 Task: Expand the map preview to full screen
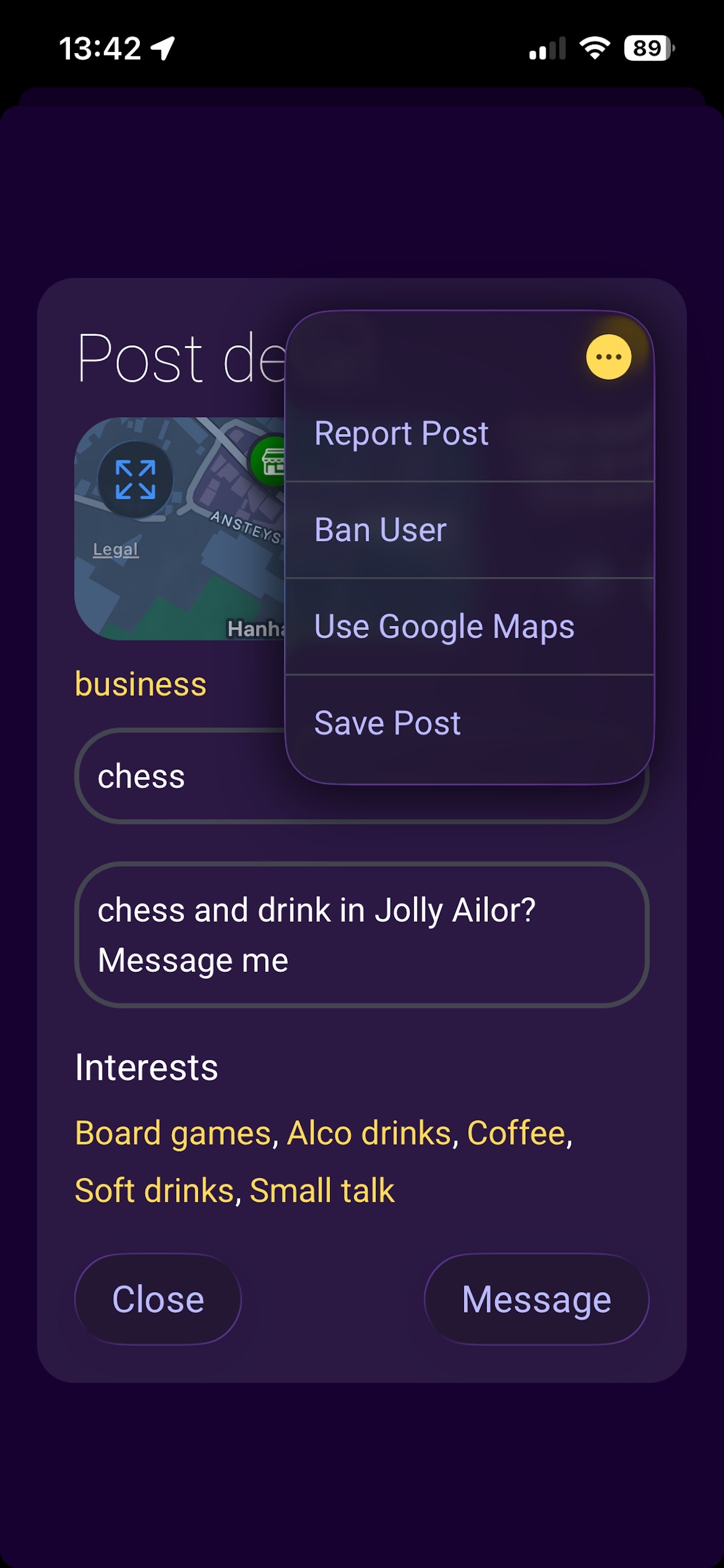pyautogui.click(x=135, y=480)
